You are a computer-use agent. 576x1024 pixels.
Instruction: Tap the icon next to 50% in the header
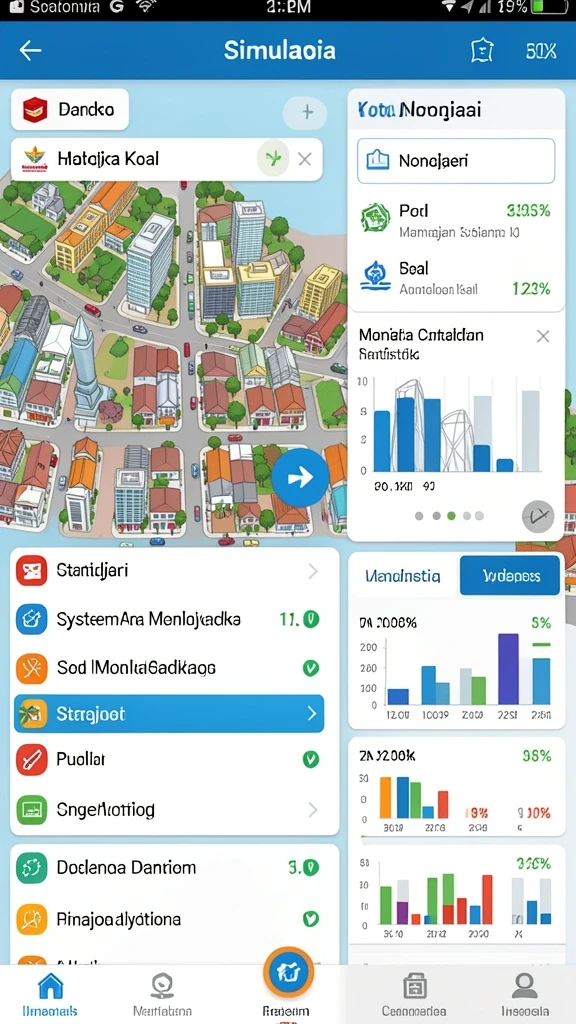(x=483, y=50)
